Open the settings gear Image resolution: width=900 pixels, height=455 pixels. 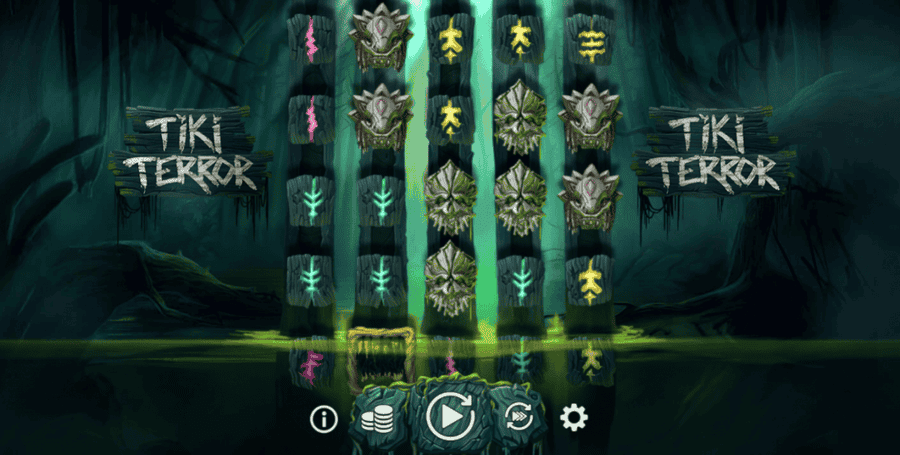573,418
